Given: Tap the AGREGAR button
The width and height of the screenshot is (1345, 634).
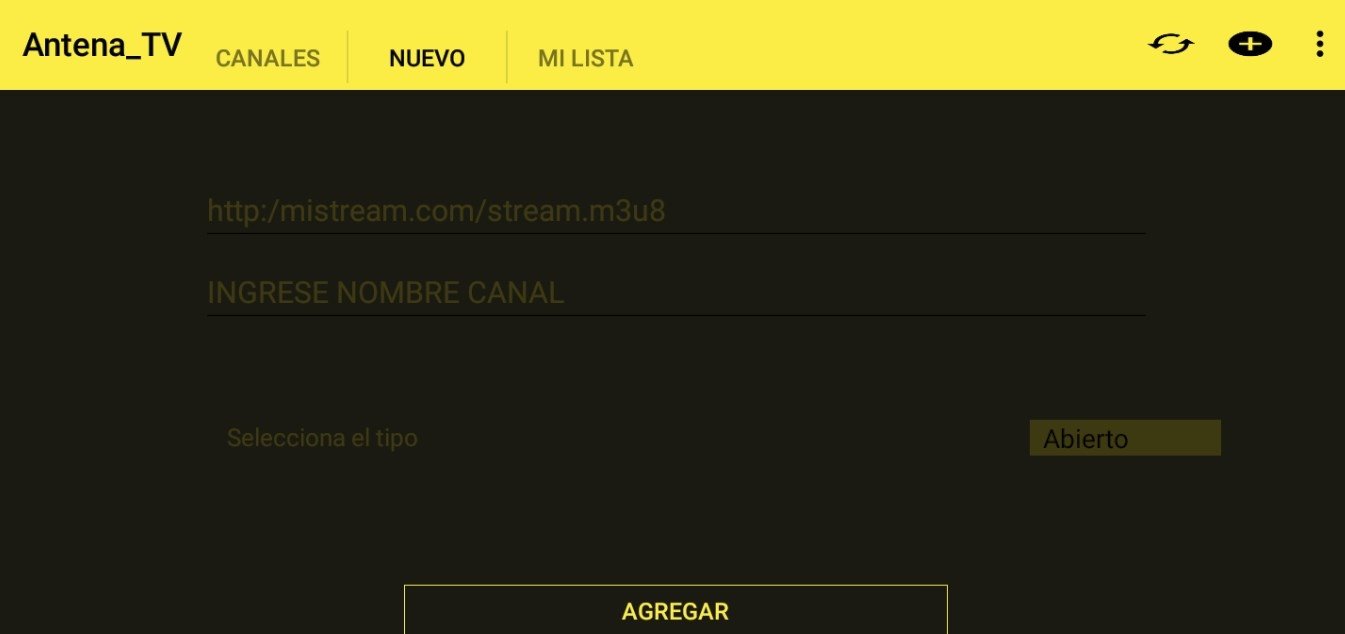Looking at the screenshot, I should (675, 610).
